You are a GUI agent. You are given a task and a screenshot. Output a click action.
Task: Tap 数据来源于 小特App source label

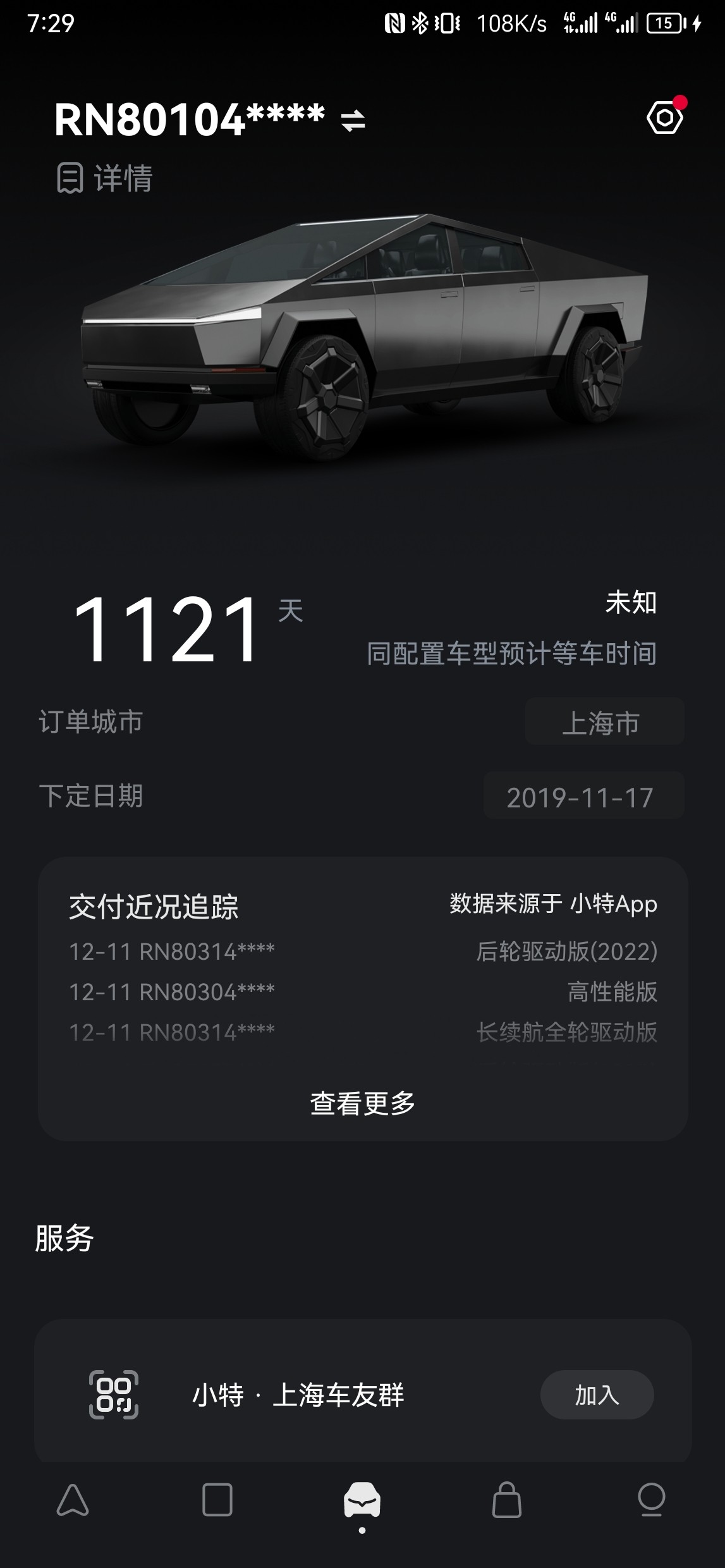[552, 904]
